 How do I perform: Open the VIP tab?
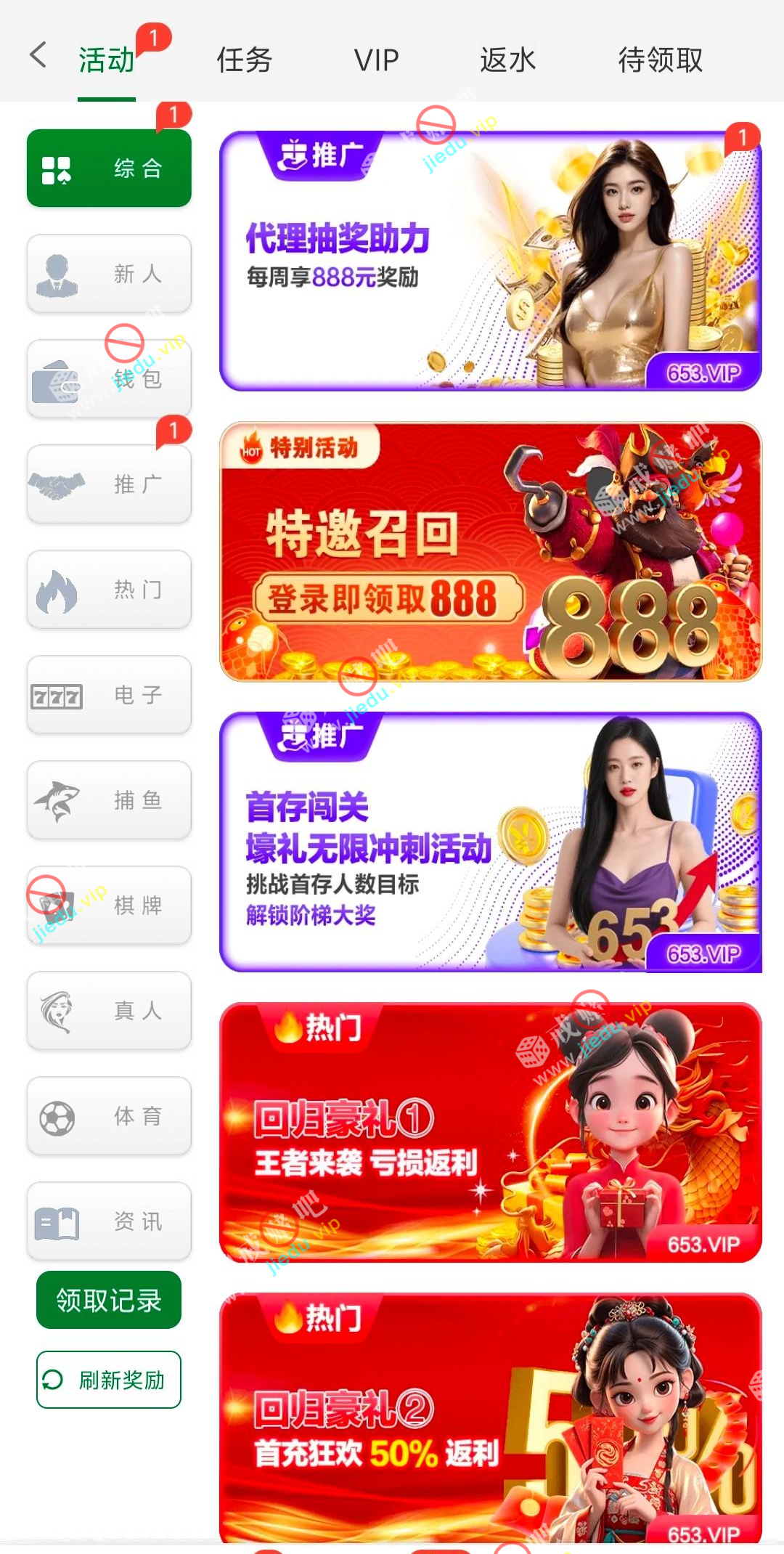(376, 60)
